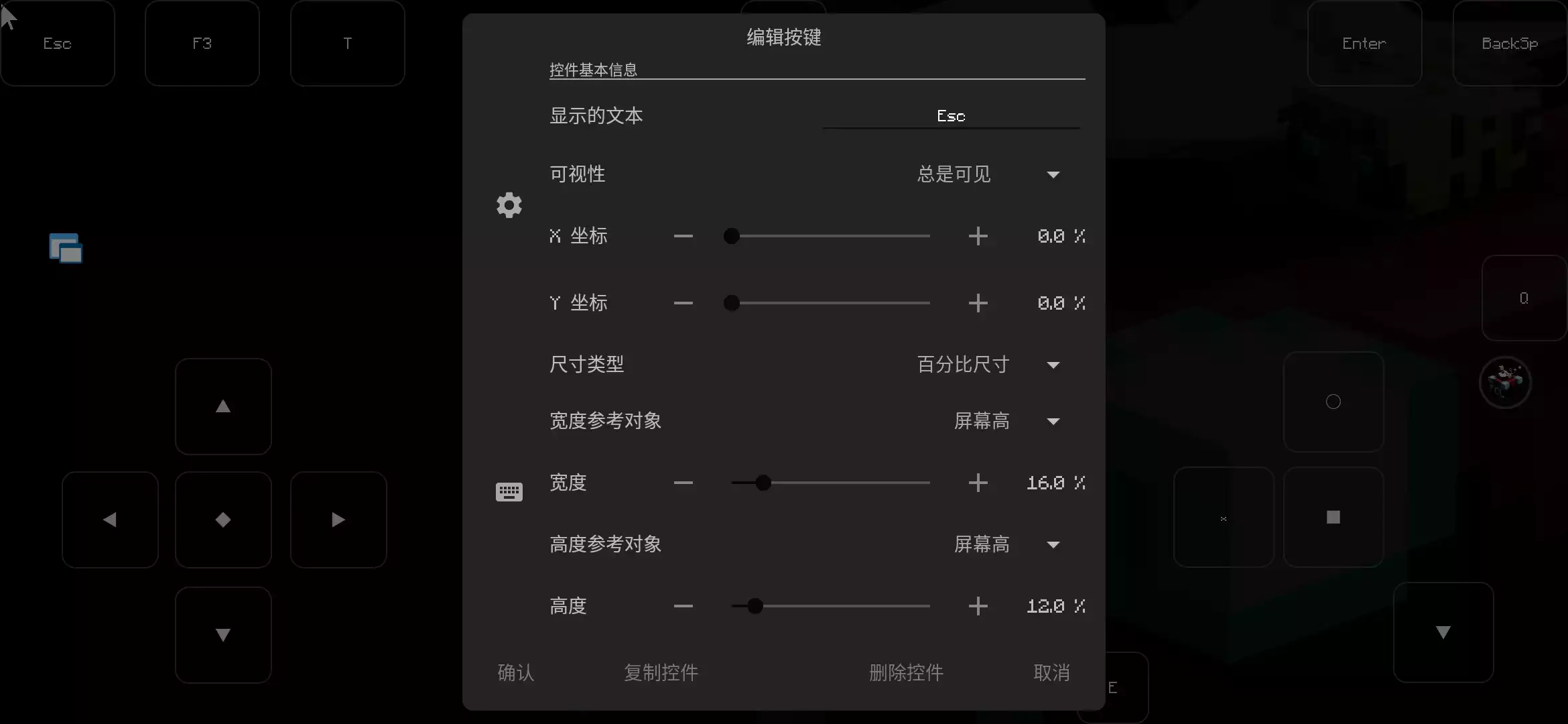Increase Y 坐标 with the plus button
Screen dimensions: 1568x724
pyautogui.click(x=978, y=303)
